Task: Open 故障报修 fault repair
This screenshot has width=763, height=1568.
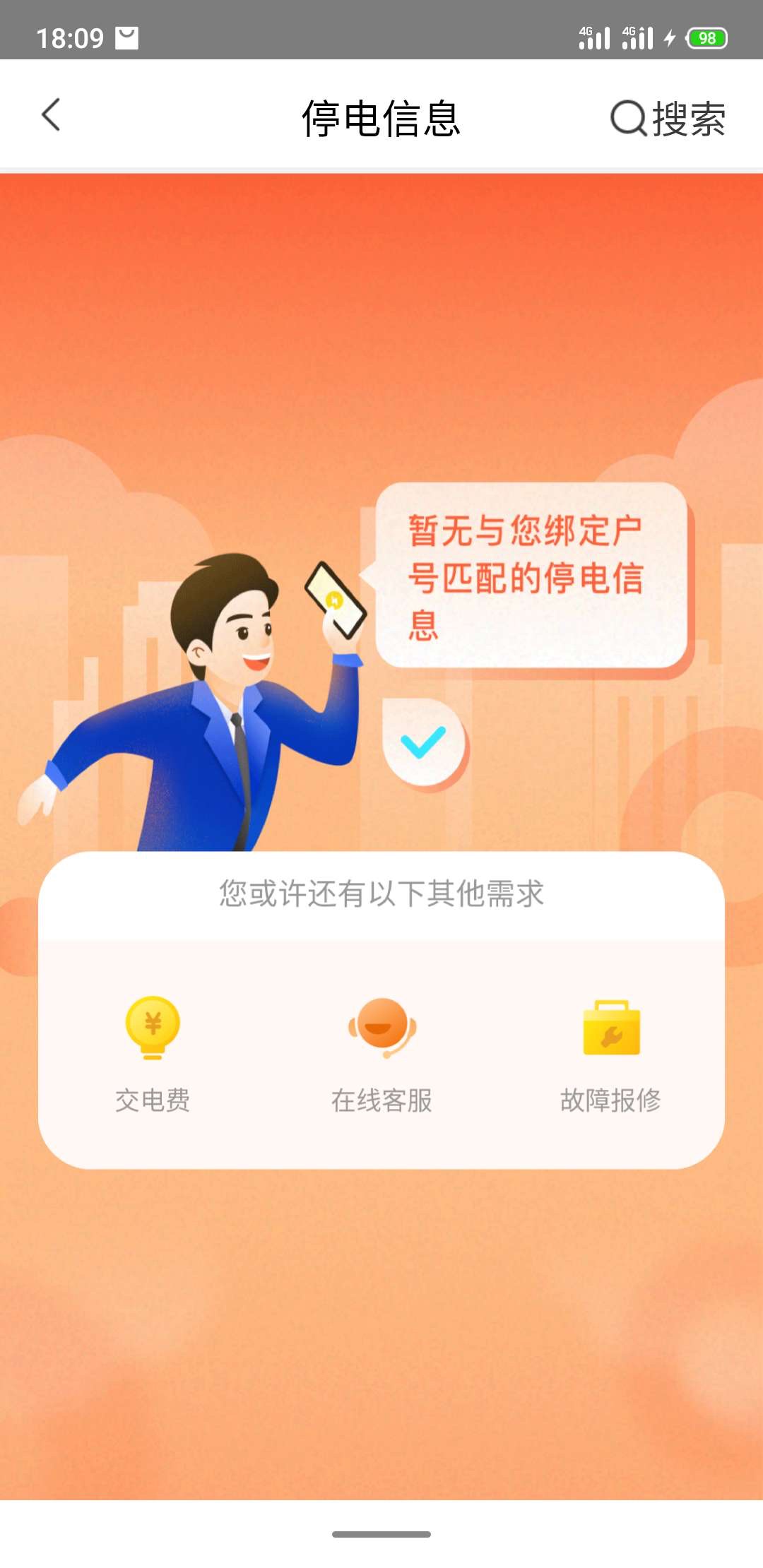Action: click(x=610, y=1055)
